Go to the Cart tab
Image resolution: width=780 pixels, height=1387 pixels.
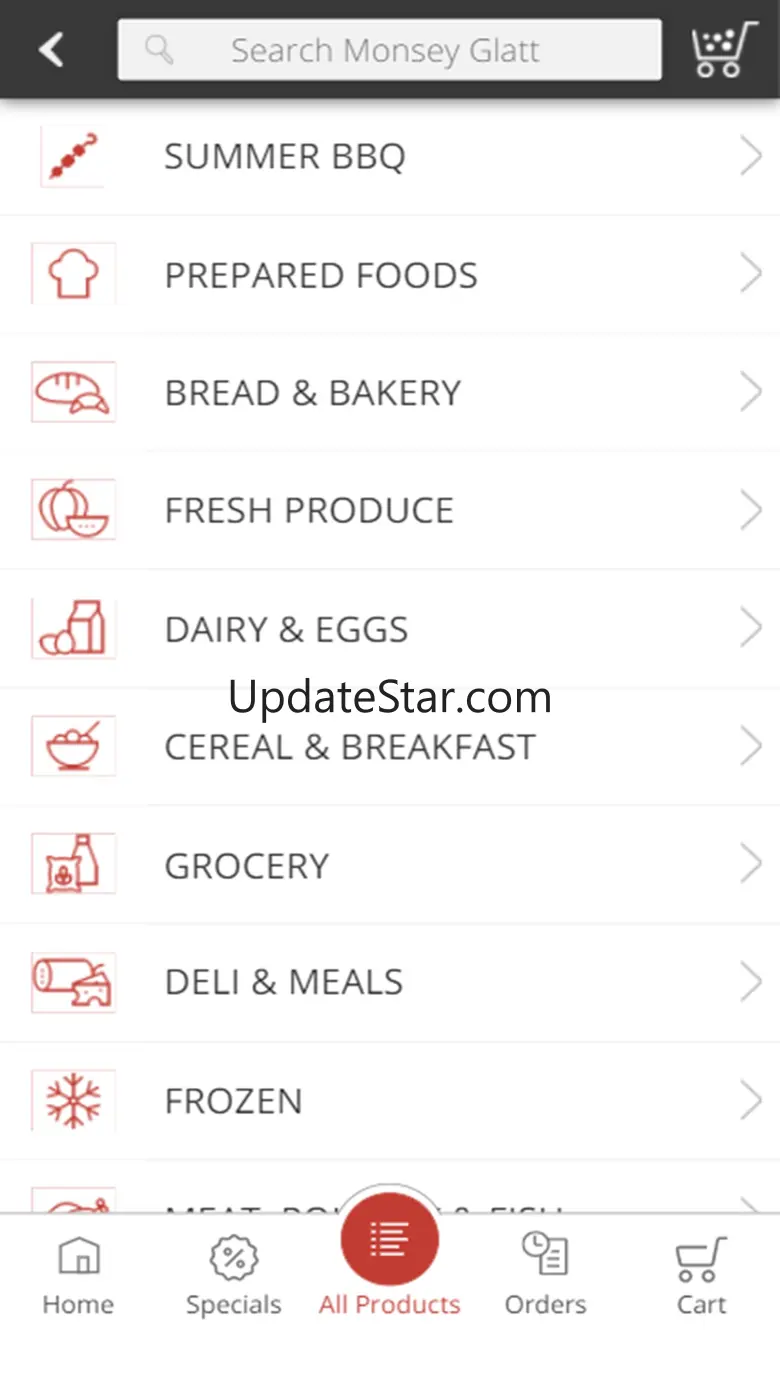click(x=701, y=1275)
